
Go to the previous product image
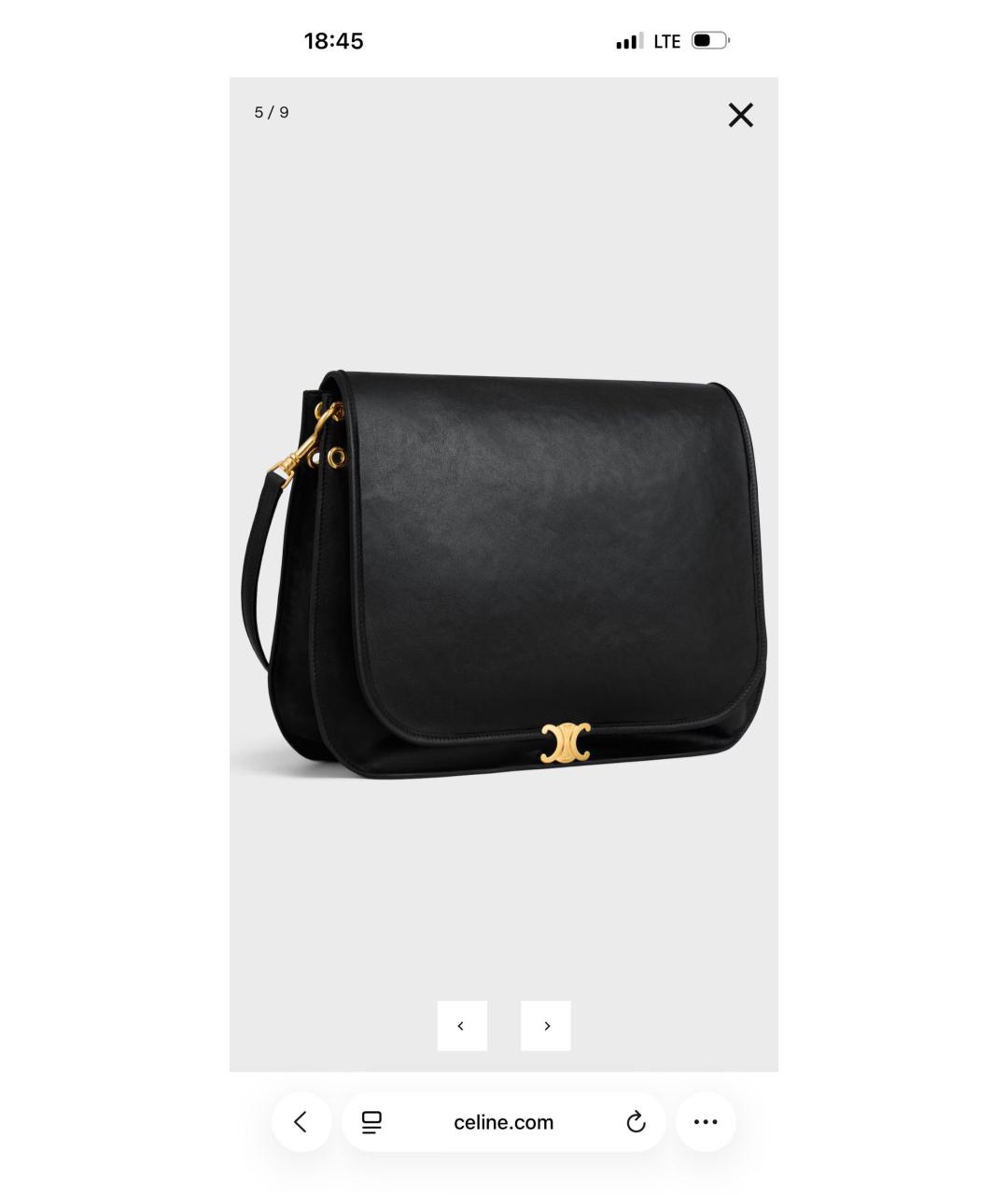click(462, 1026)
